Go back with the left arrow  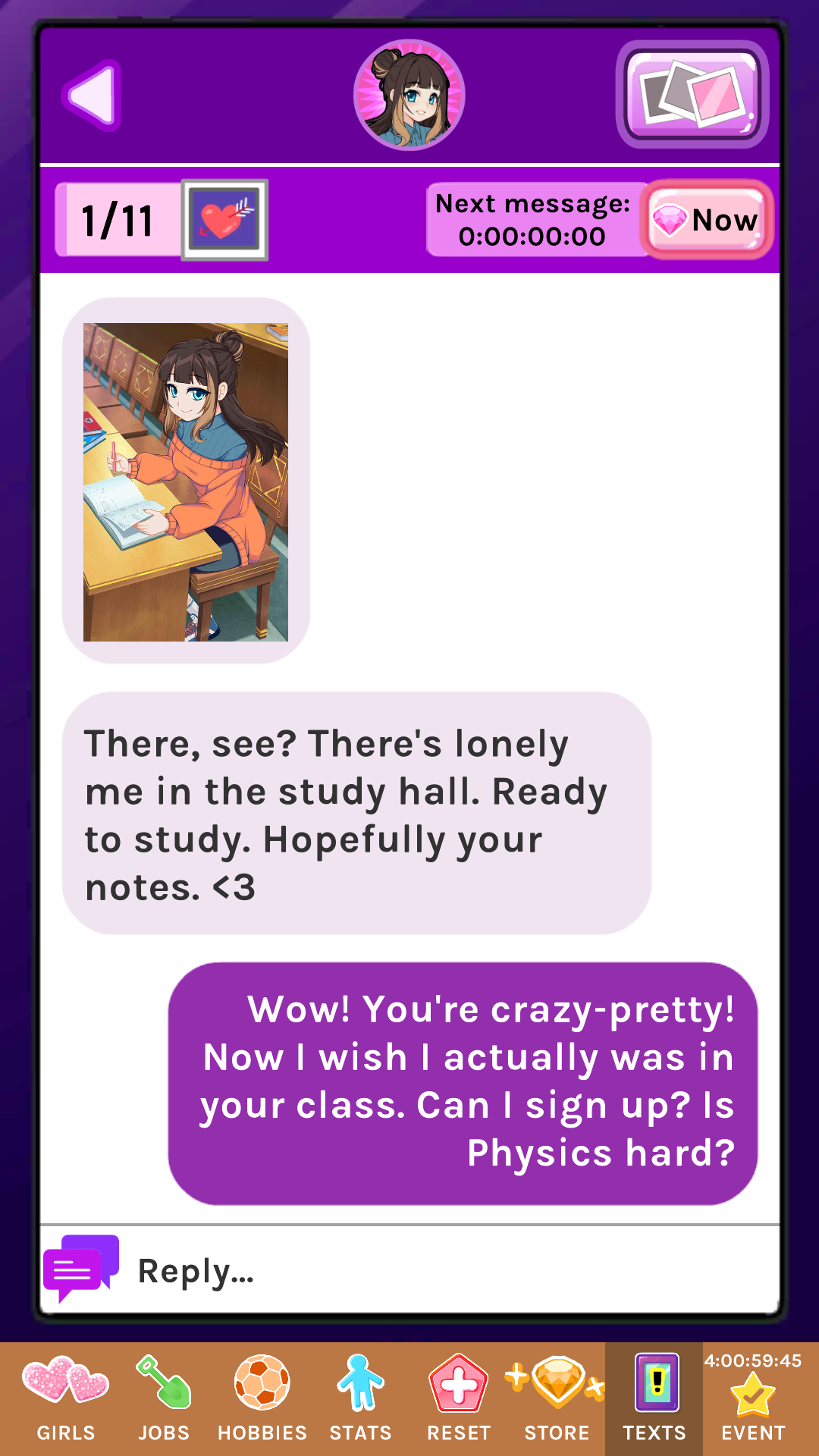point(92,96)
